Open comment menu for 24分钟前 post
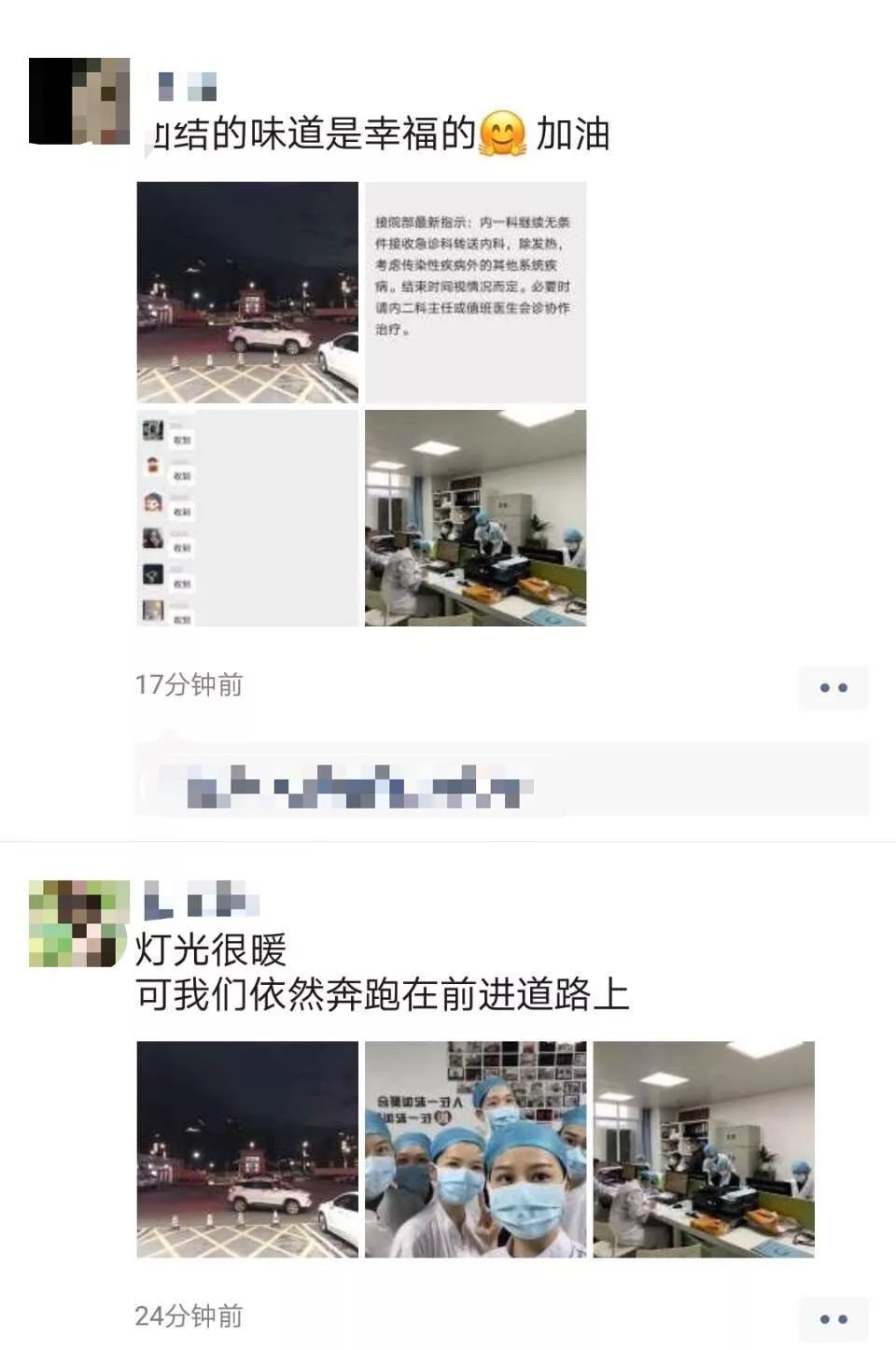 point(833,1318)
